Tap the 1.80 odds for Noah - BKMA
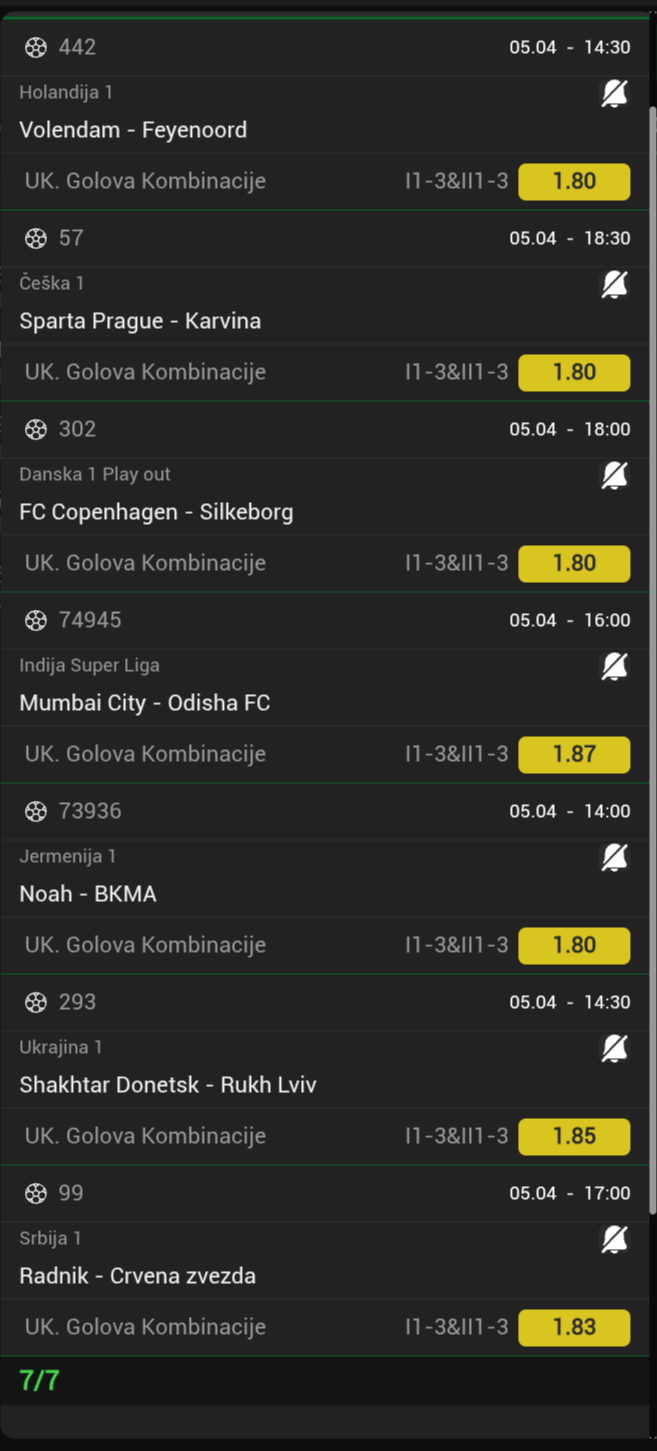 point(574,946)
